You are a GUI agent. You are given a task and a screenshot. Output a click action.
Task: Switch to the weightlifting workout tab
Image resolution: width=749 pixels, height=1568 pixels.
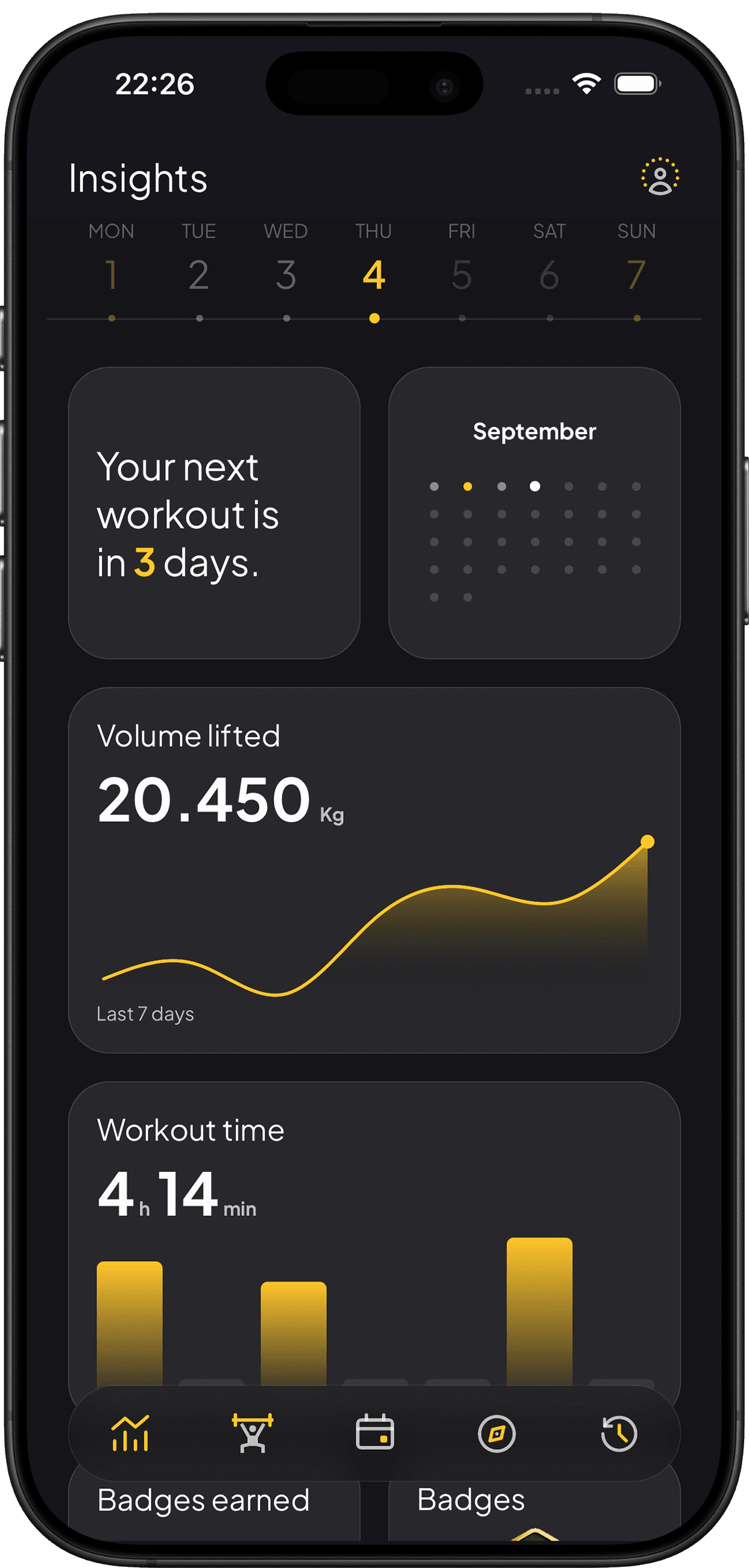click(x=253, y=1433)
